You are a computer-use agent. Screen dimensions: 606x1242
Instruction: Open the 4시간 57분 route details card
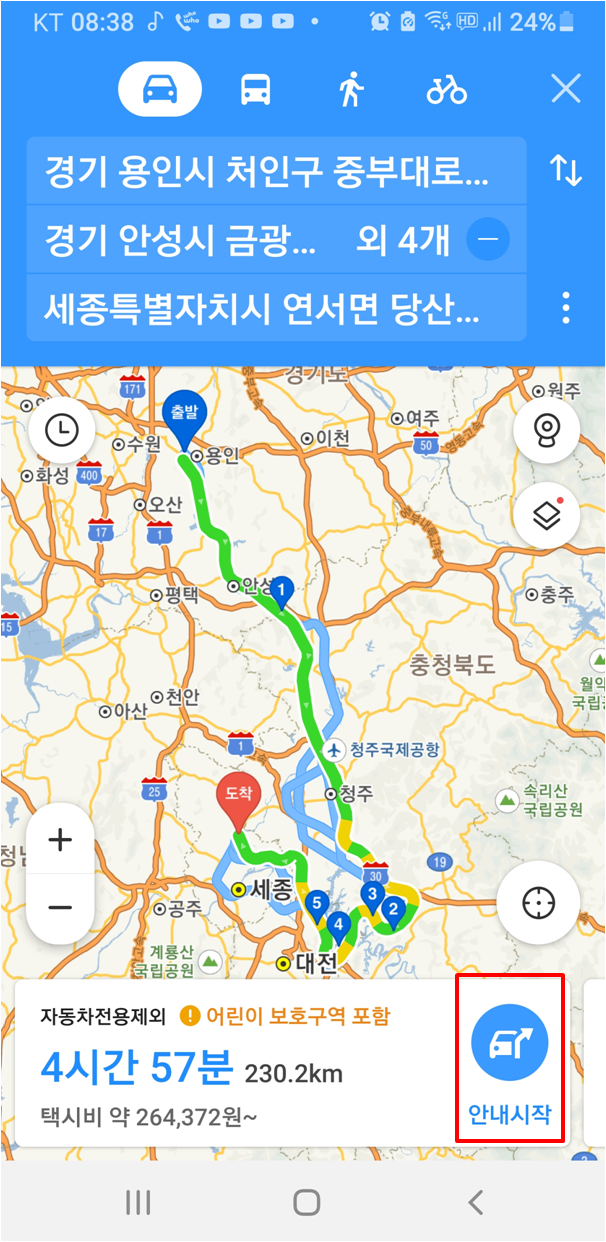(230, 1062)
